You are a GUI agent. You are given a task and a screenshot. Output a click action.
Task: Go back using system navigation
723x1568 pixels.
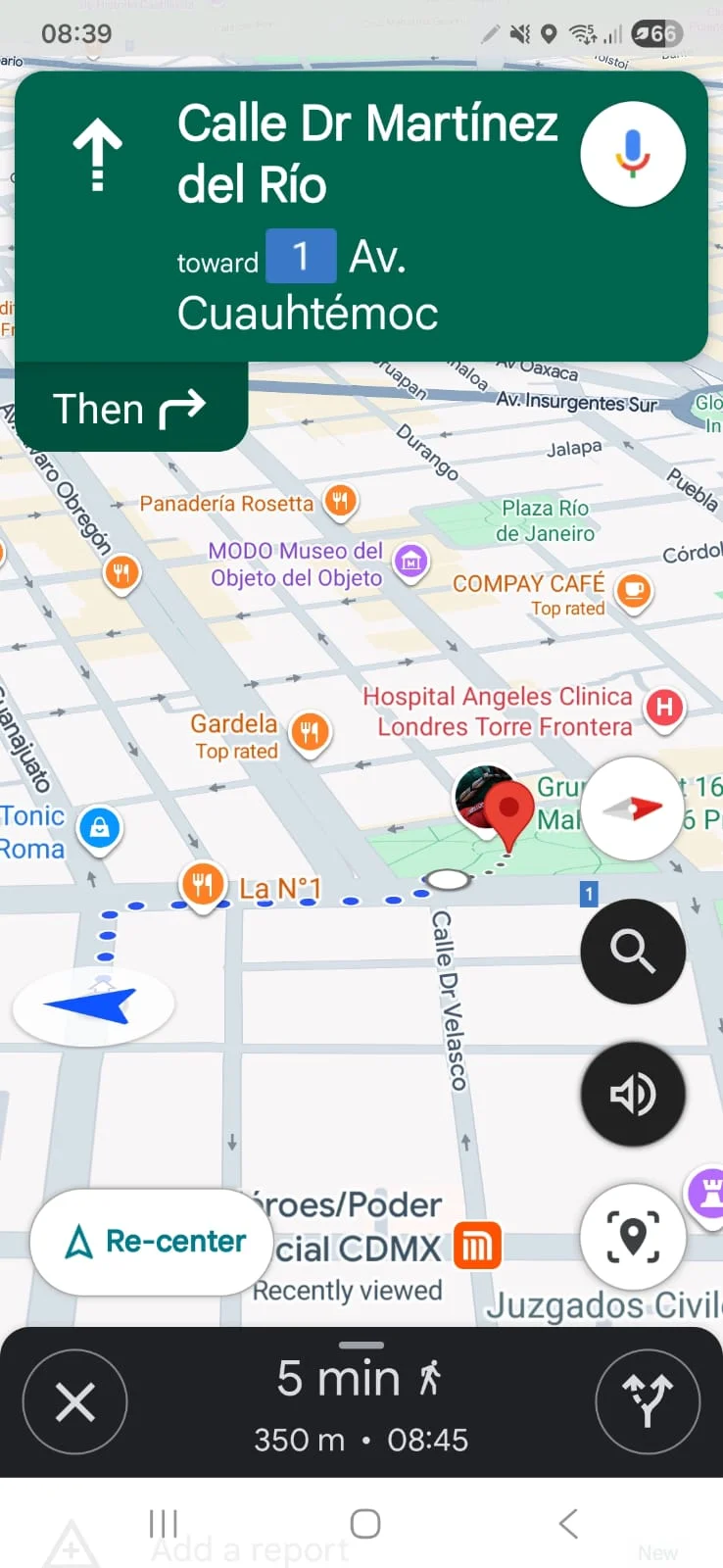click(568, 1524)
